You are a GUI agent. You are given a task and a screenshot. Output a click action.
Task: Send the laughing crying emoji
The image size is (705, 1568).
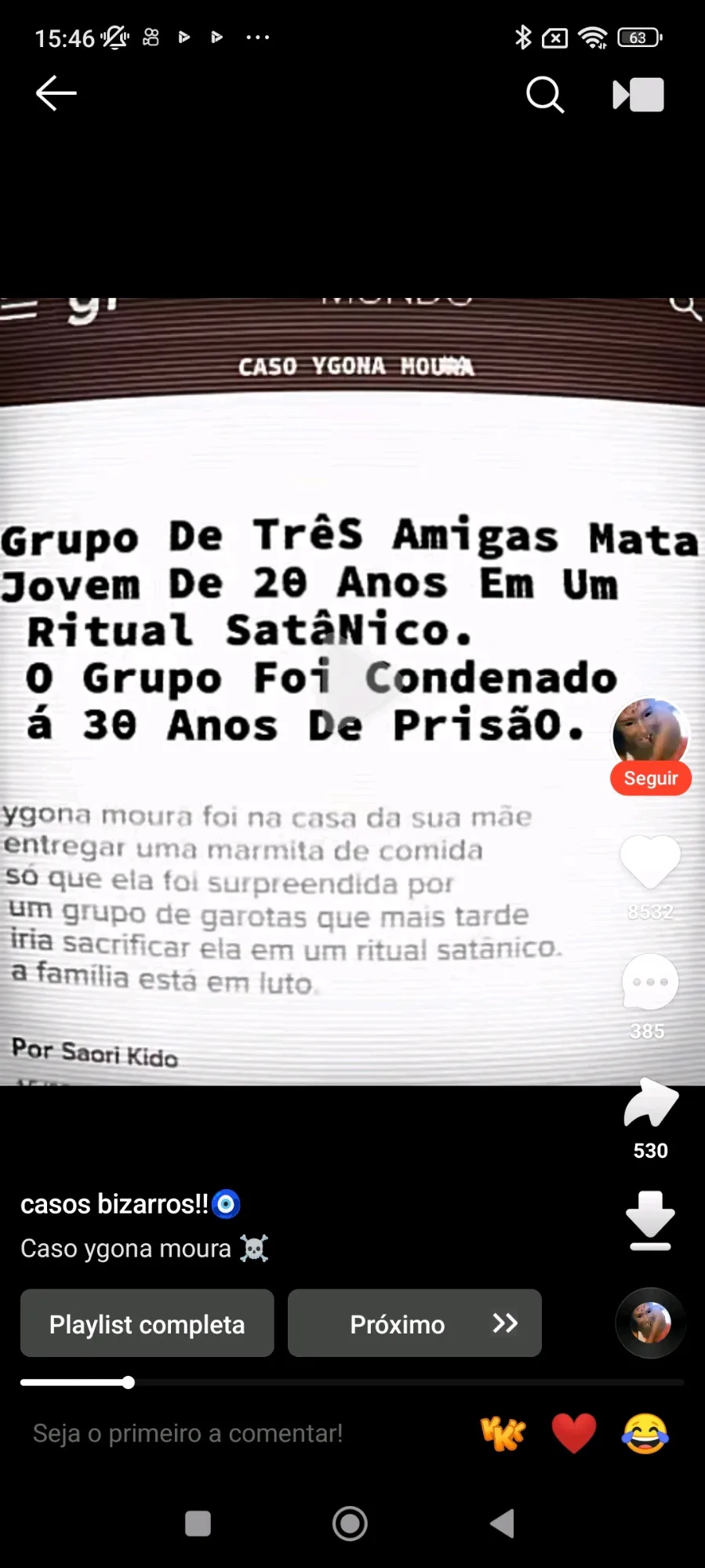click(x=645, y=1434)
